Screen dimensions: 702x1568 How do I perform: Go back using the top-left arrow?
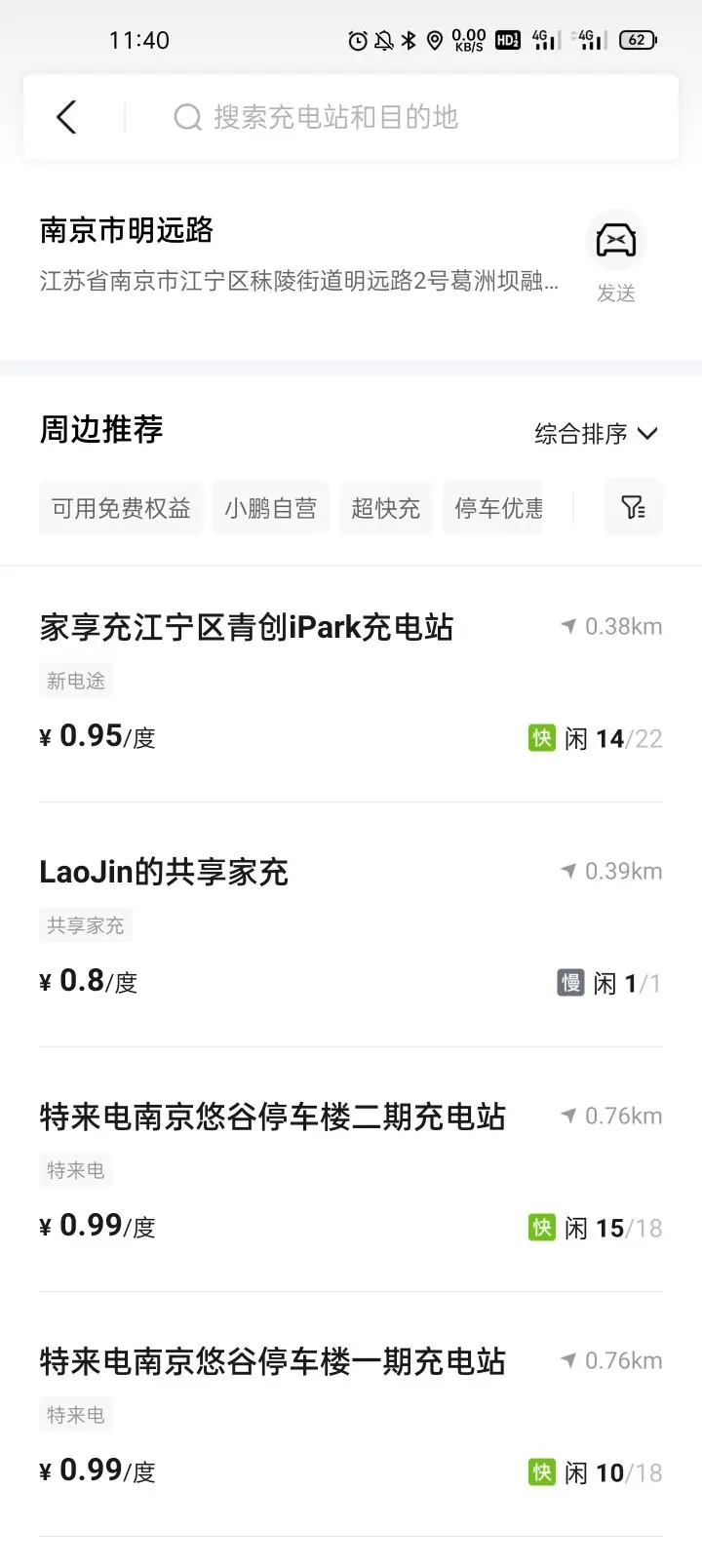66,117
